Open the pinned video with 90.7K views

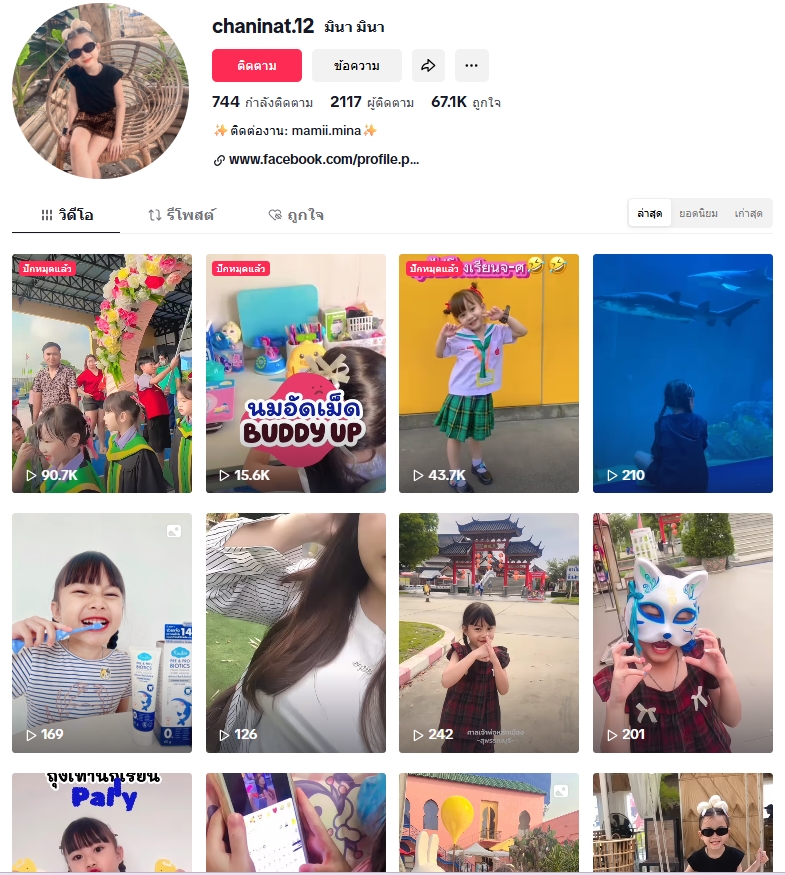coord(102,373)
